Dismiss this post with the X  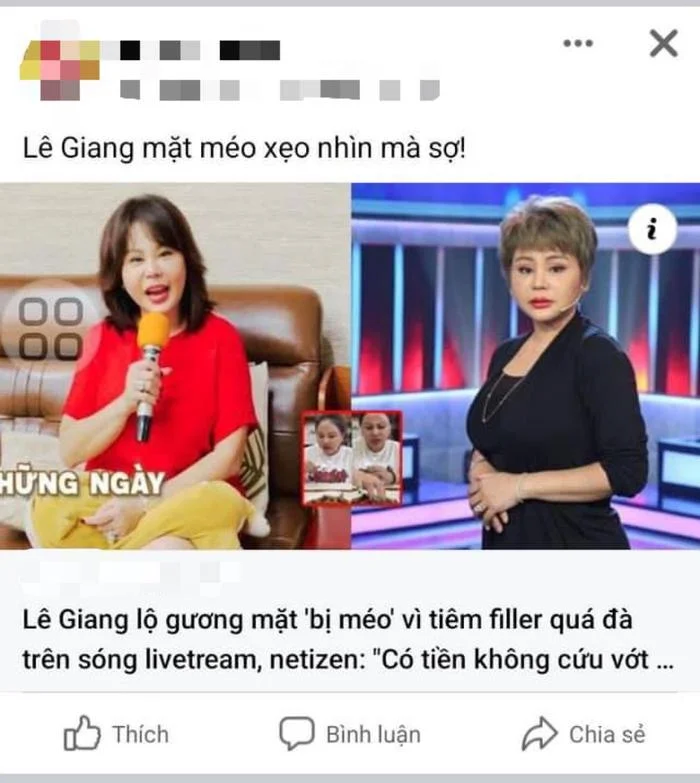(663, 43)
